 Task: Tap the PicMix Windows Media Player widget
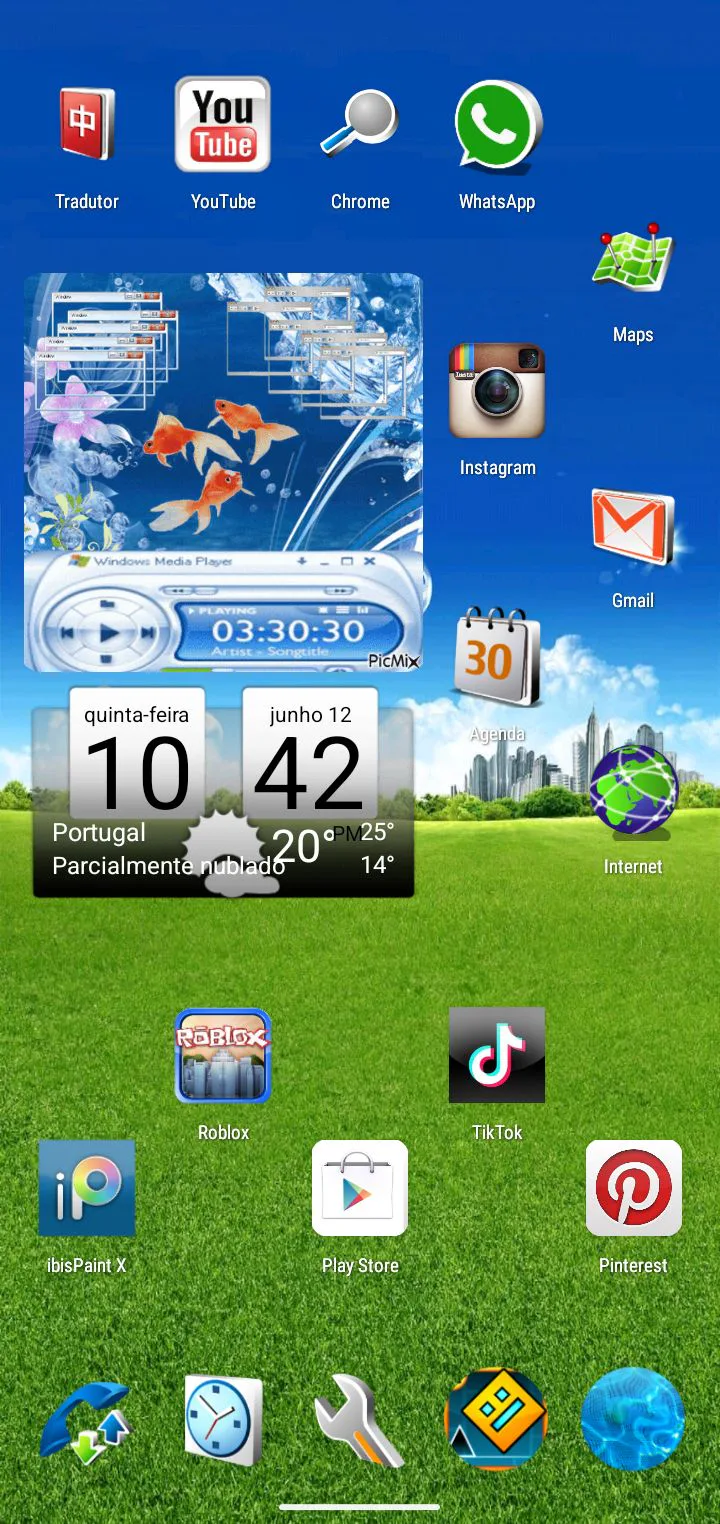point(223,472)
